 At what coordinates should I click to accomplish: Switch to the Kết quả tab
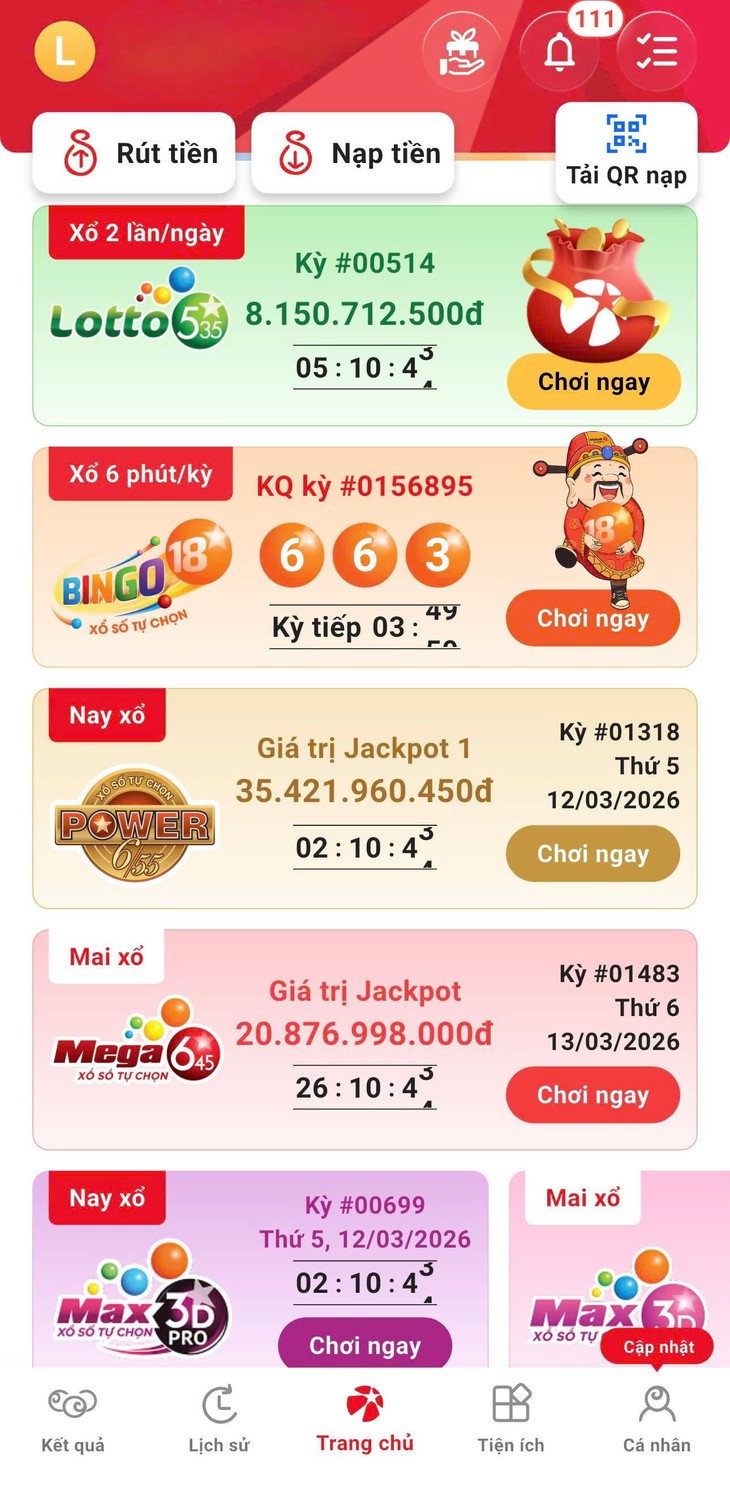point(73,1418)
